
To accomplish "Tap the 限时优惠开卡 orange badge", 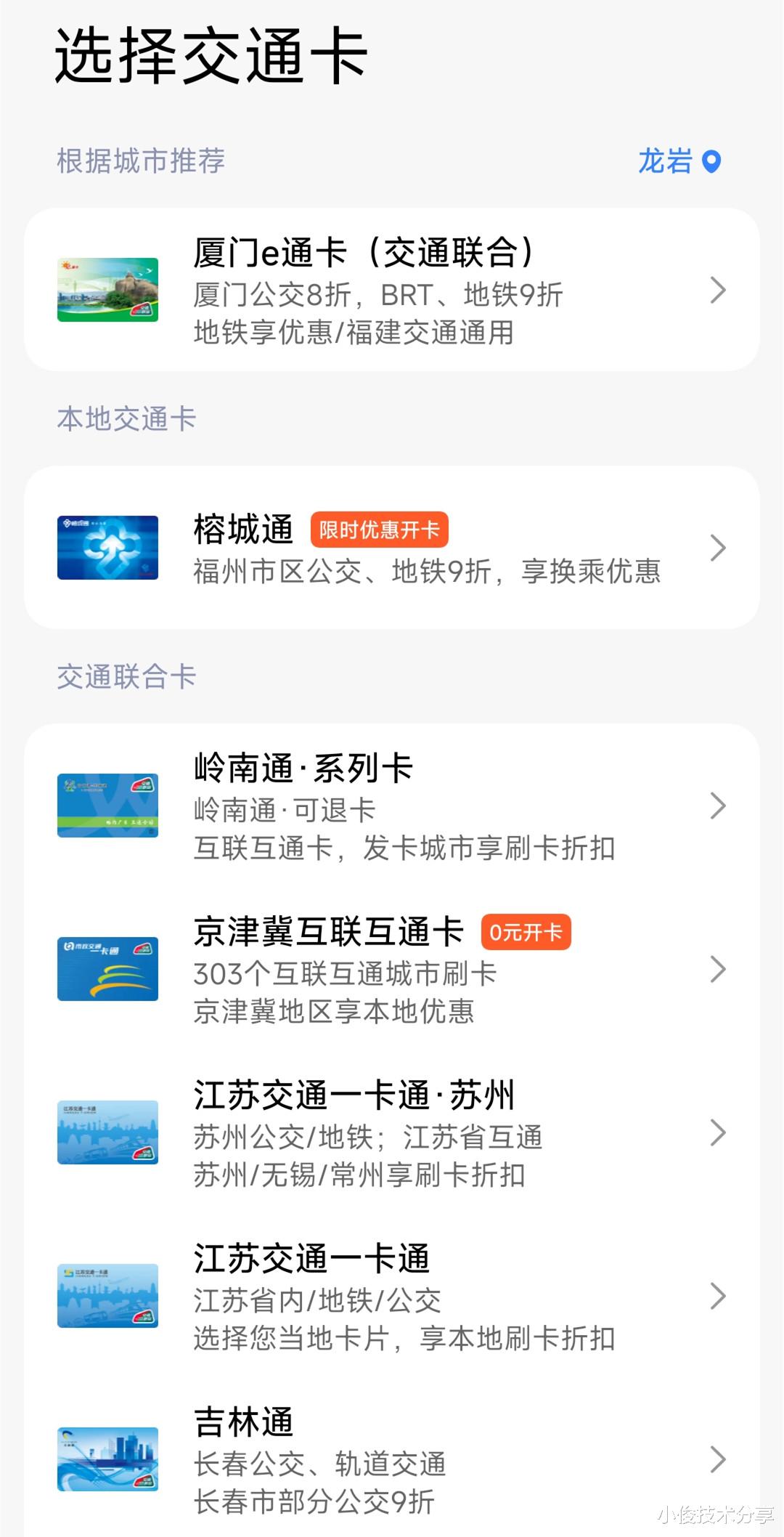I will click(x=379, y=530).
